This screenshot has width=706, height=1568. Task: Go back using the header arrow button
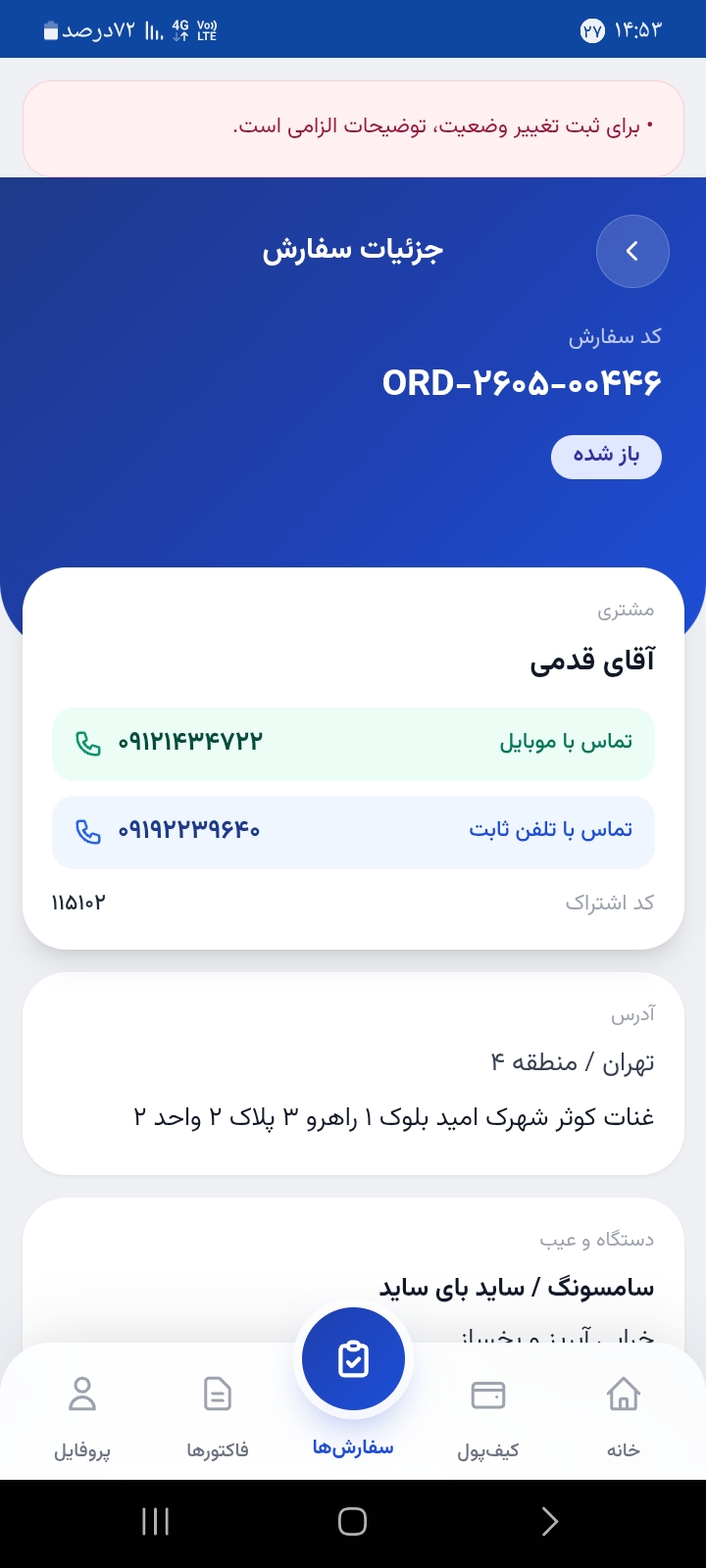tap(632, 251)
